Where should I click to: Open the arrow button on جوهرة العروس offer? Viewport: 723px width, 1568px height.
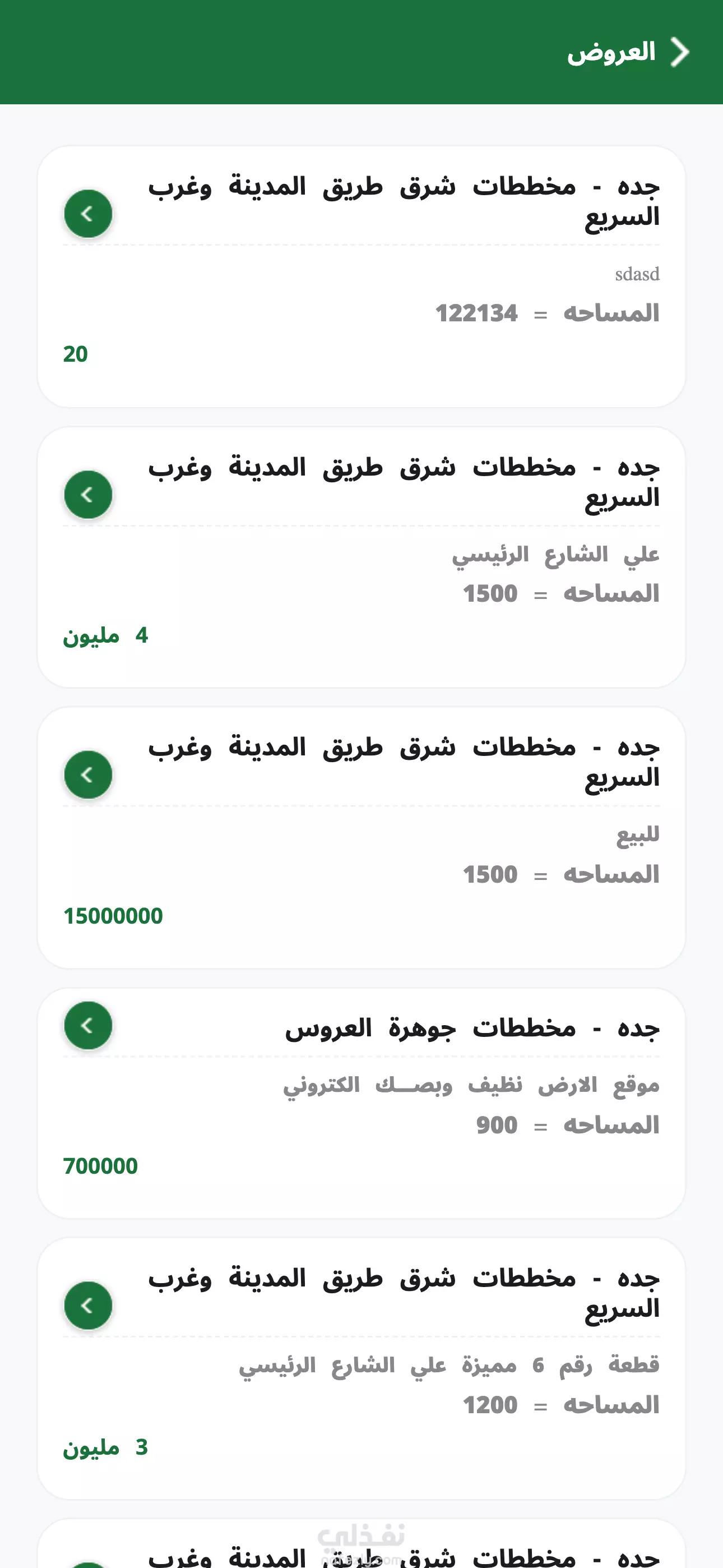[x=88, y=1025]
